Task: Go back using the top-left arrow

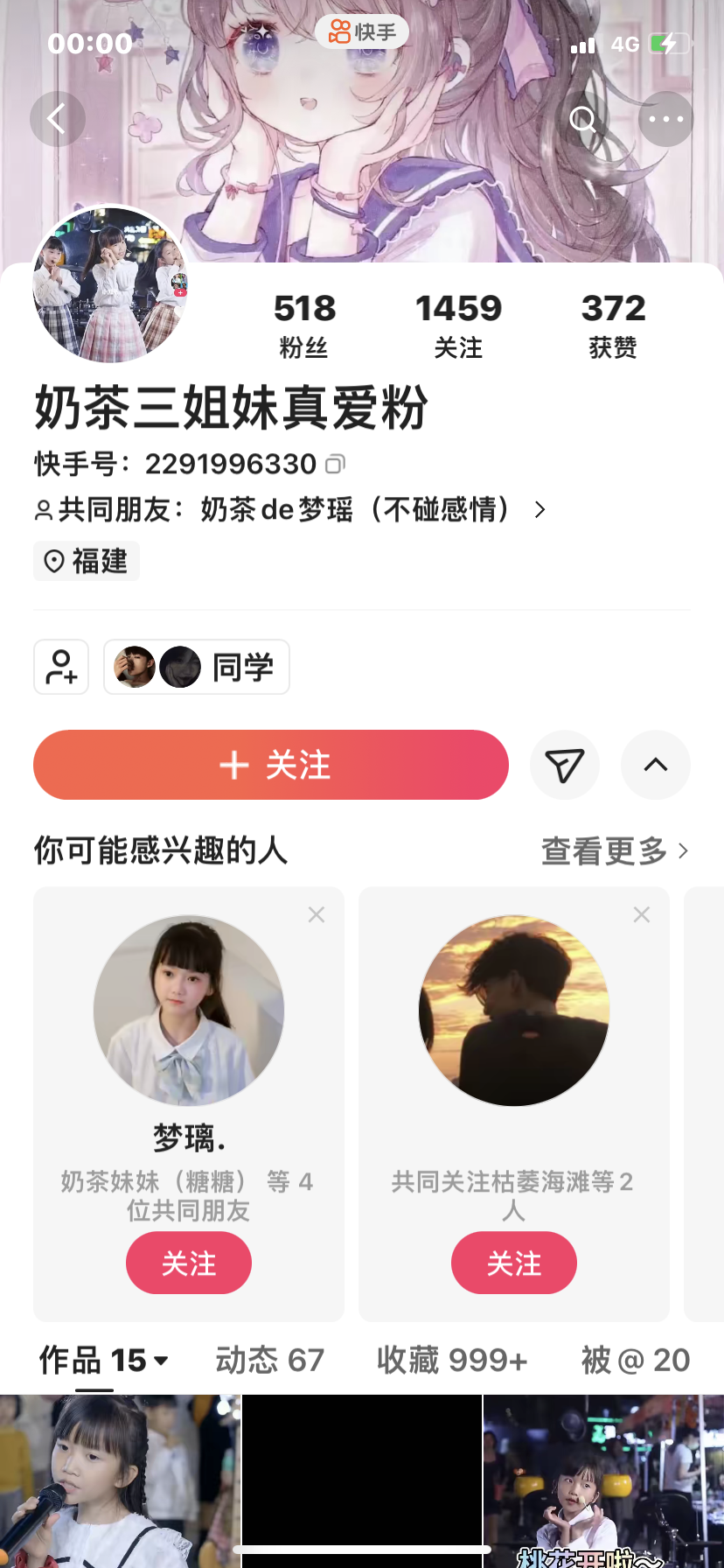Action: 57,119
